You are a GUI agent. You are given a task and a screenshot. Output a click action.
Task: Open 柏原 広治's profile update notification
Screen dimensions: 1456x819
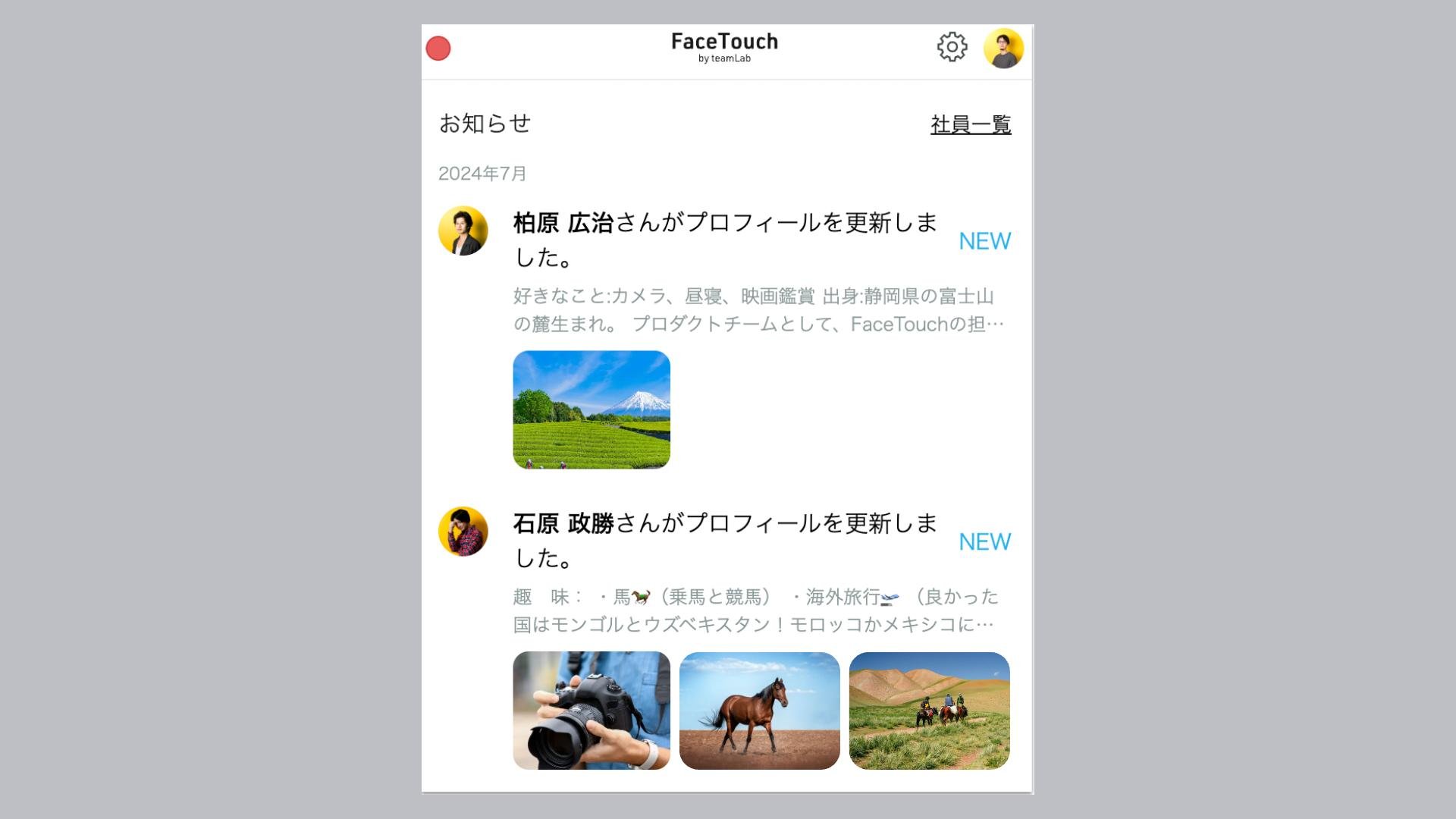(x=724, y=240)
